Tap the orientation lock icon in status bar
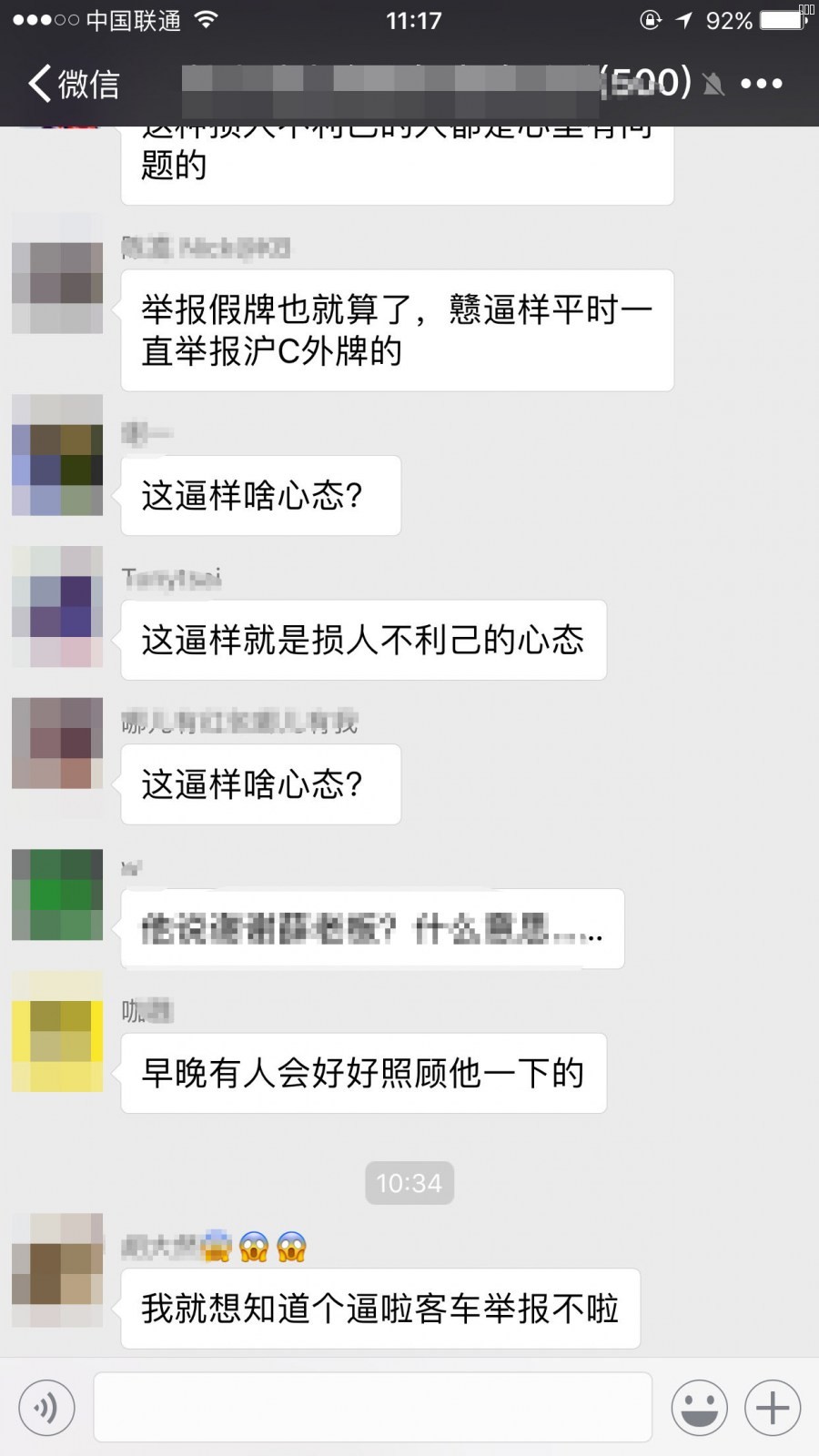 [x=649, y=18]
